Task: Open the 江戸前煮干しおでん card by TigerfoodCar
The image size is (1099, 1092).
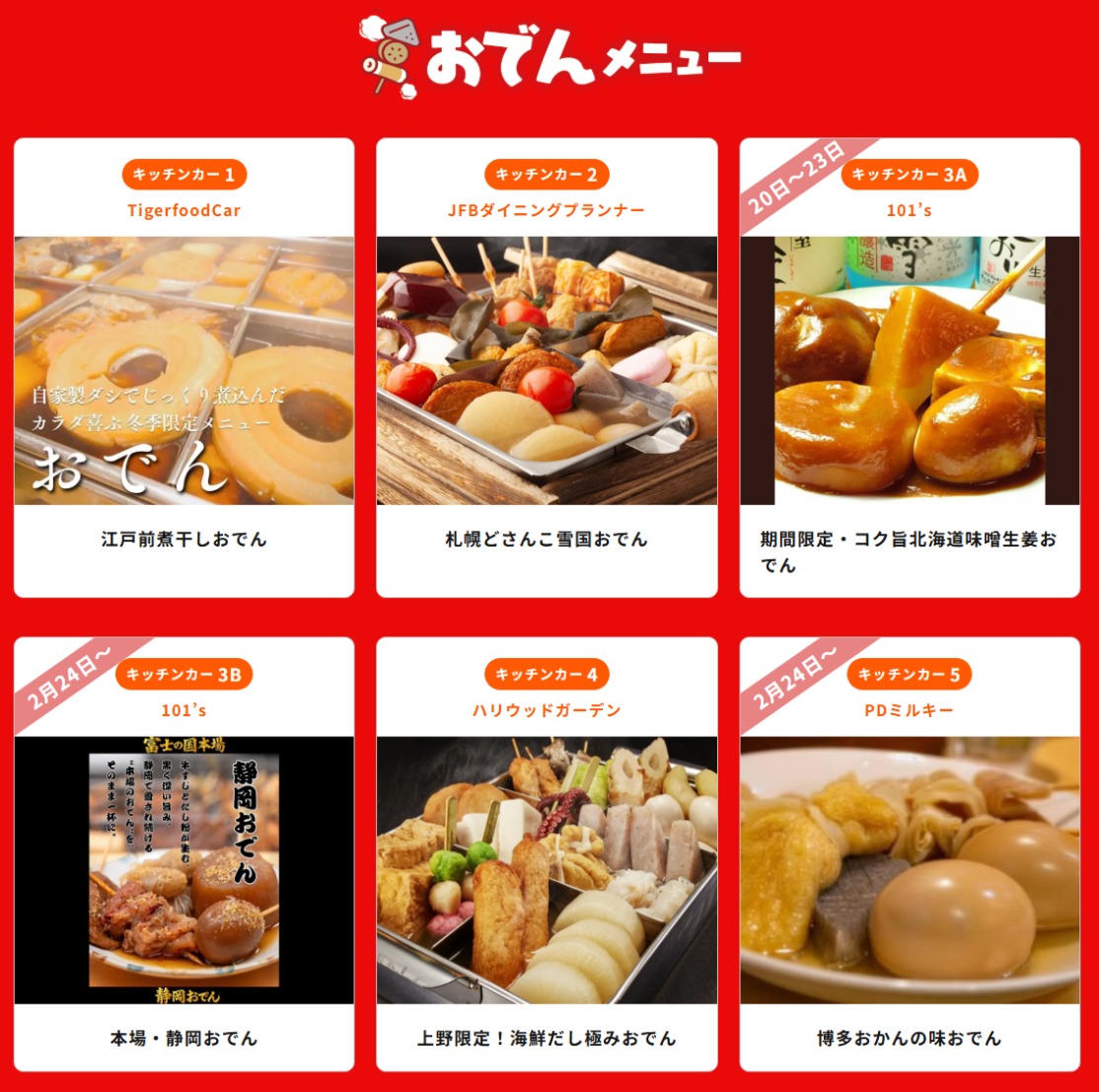Action: coord(183,370)
